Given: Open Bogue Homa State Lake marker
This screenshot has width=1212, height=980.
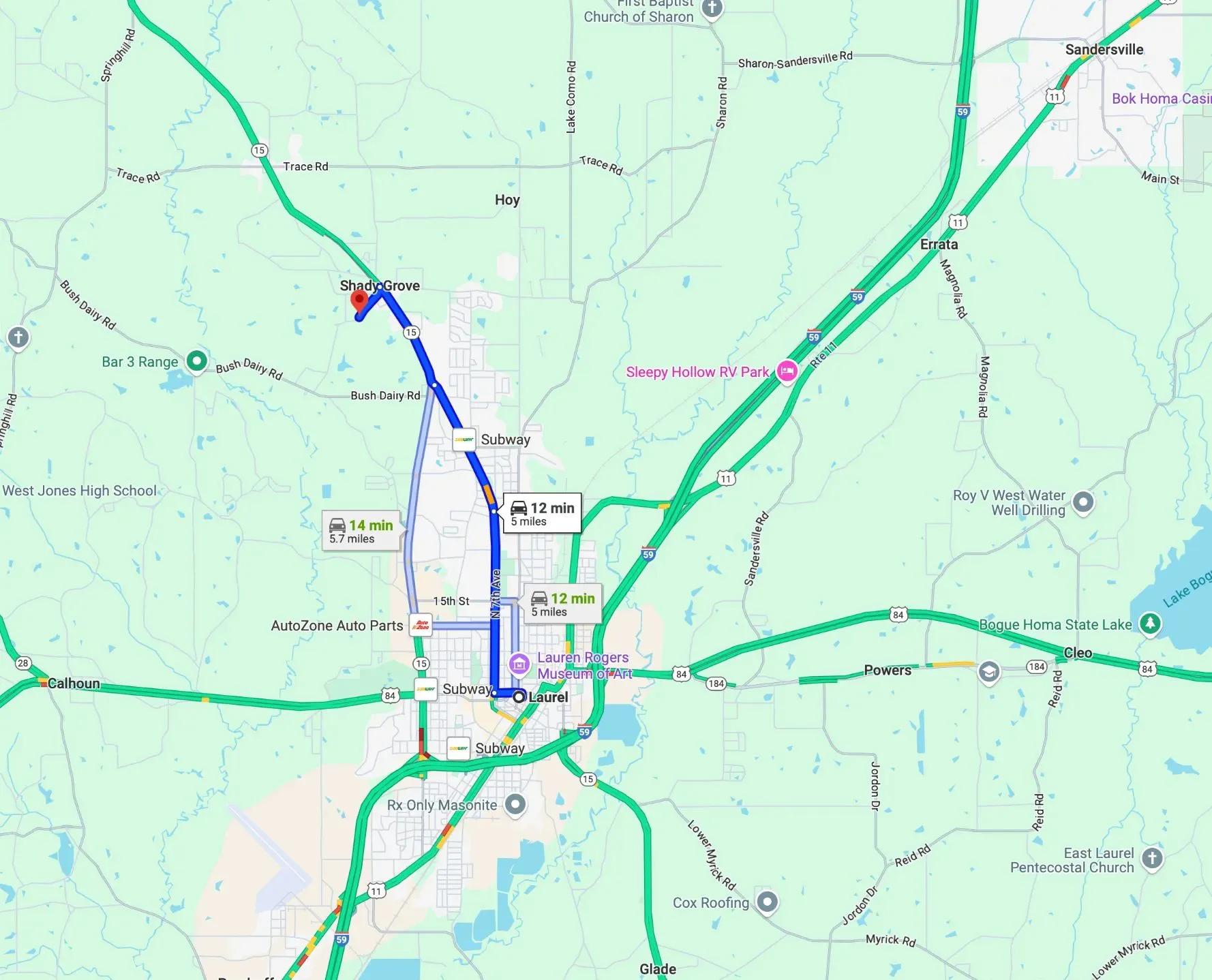Looking at the screenshot, I should 1150,624.
